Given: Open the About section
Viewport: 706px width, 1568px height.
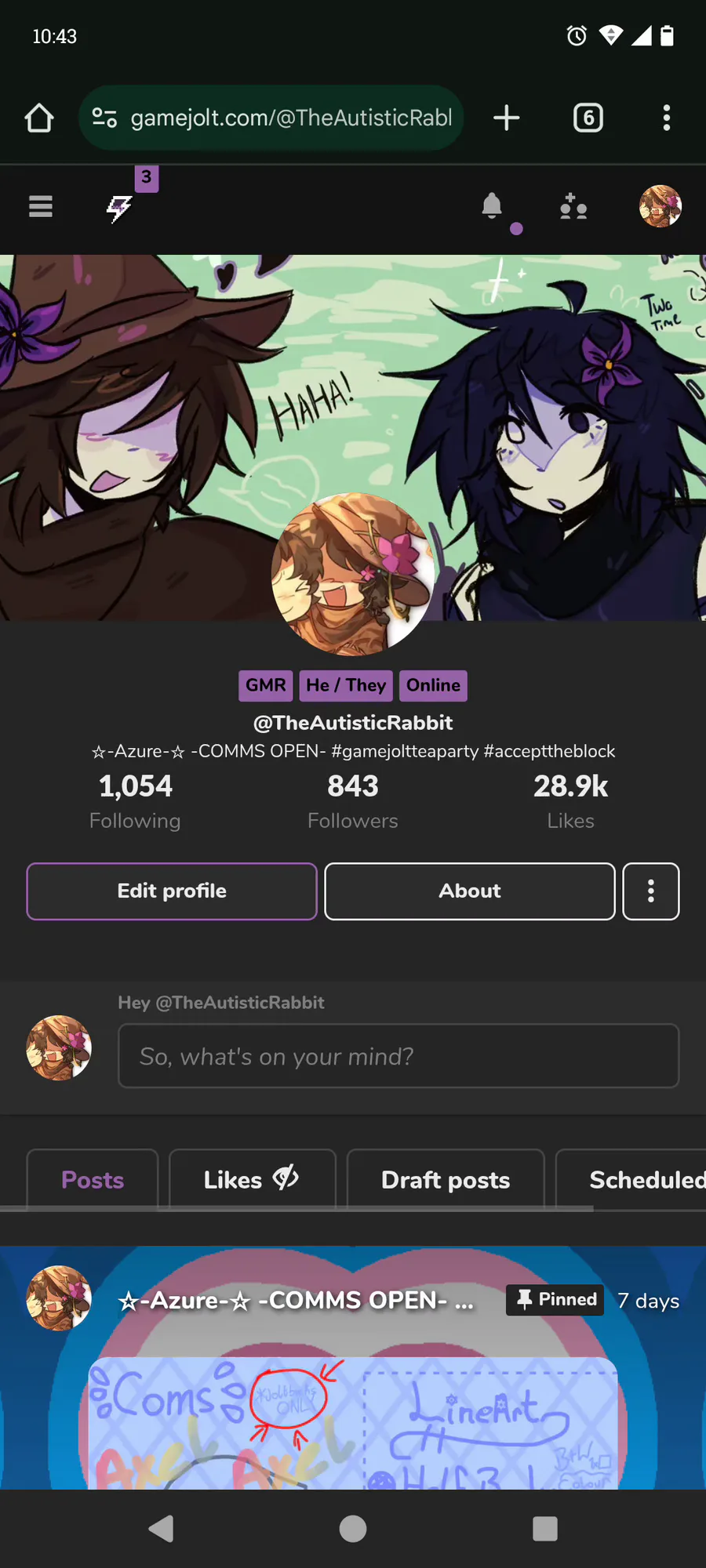Looking at the screenshot, I should pos(470,891).
